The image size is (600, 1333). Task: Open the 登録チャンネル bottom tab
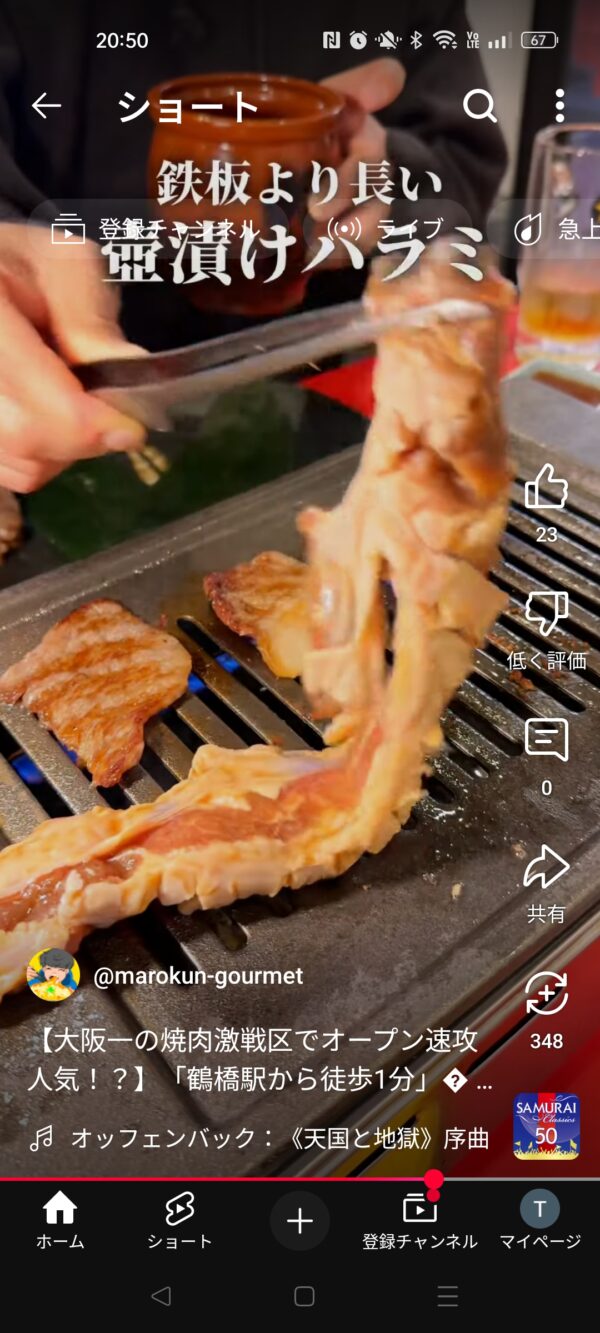420,1220
